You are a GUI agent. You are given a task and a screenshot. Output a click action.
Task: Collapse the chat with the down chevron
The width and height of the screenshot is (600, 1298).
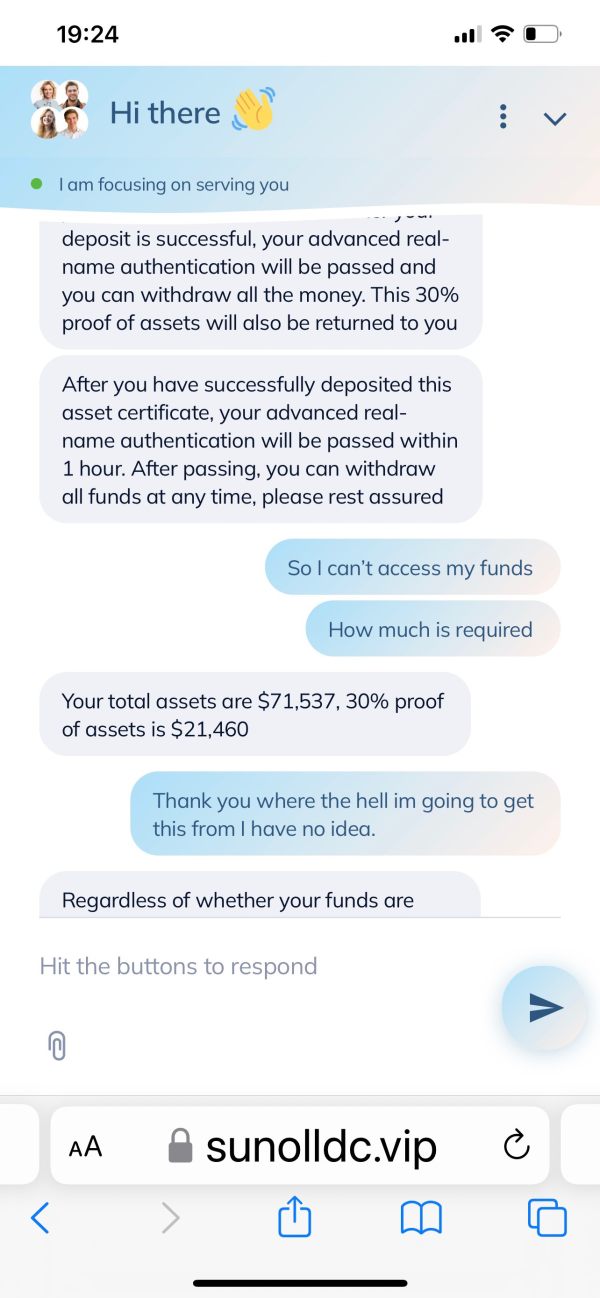tap(555, 118)
